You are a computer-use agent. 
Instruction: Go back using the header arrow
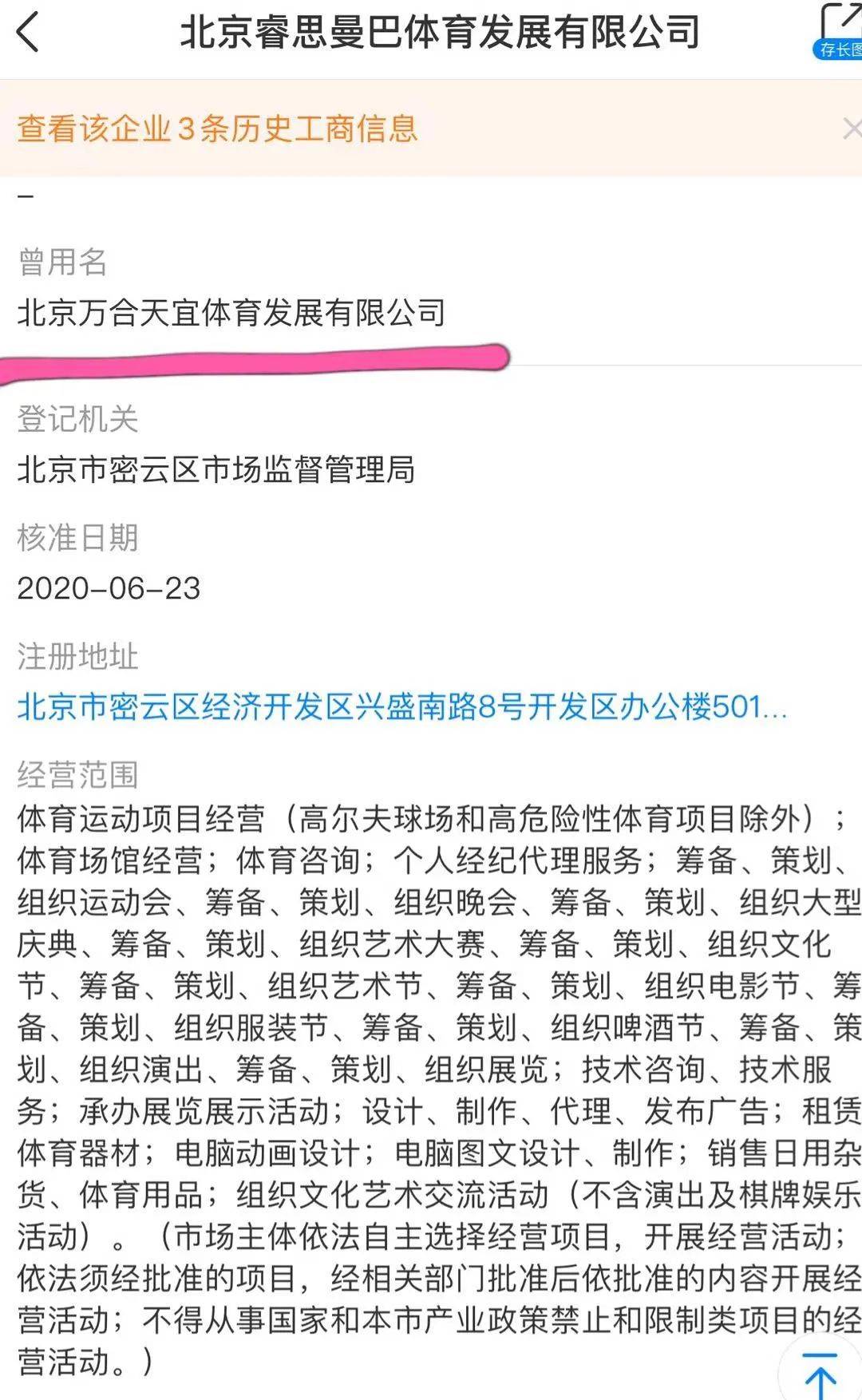[29, 34]
